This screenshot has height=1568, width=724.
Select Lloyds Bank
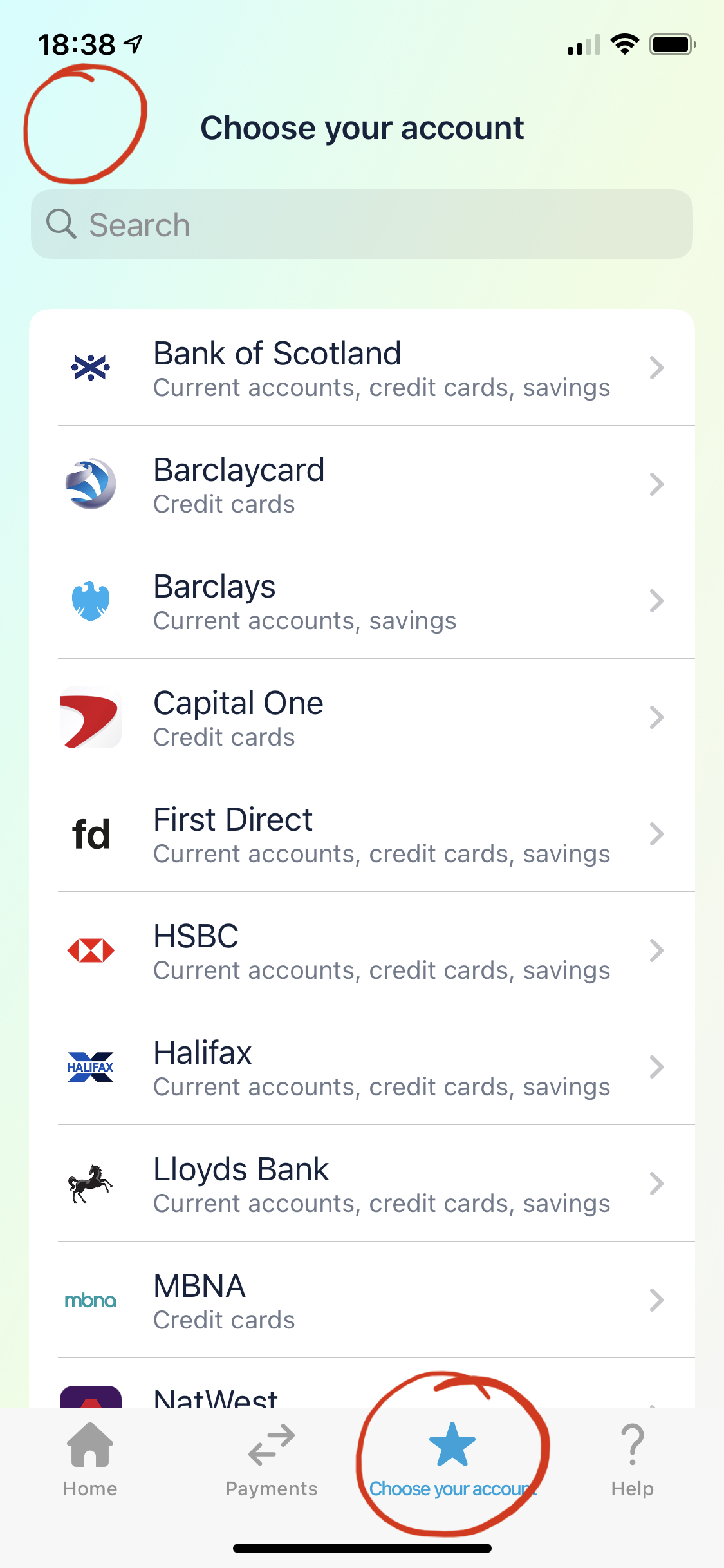(362, 1184)
